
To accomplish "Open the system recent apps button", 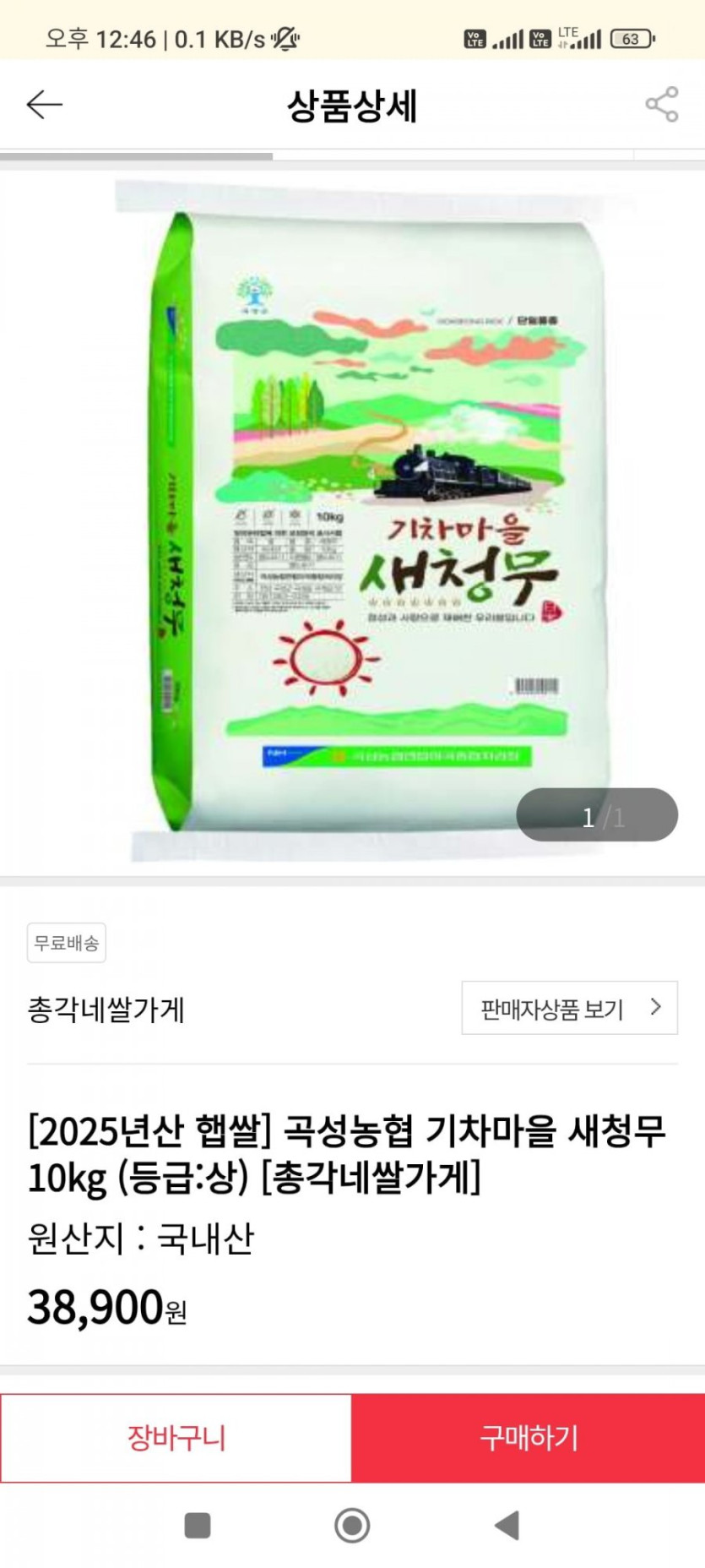I will click(198, 1526).
